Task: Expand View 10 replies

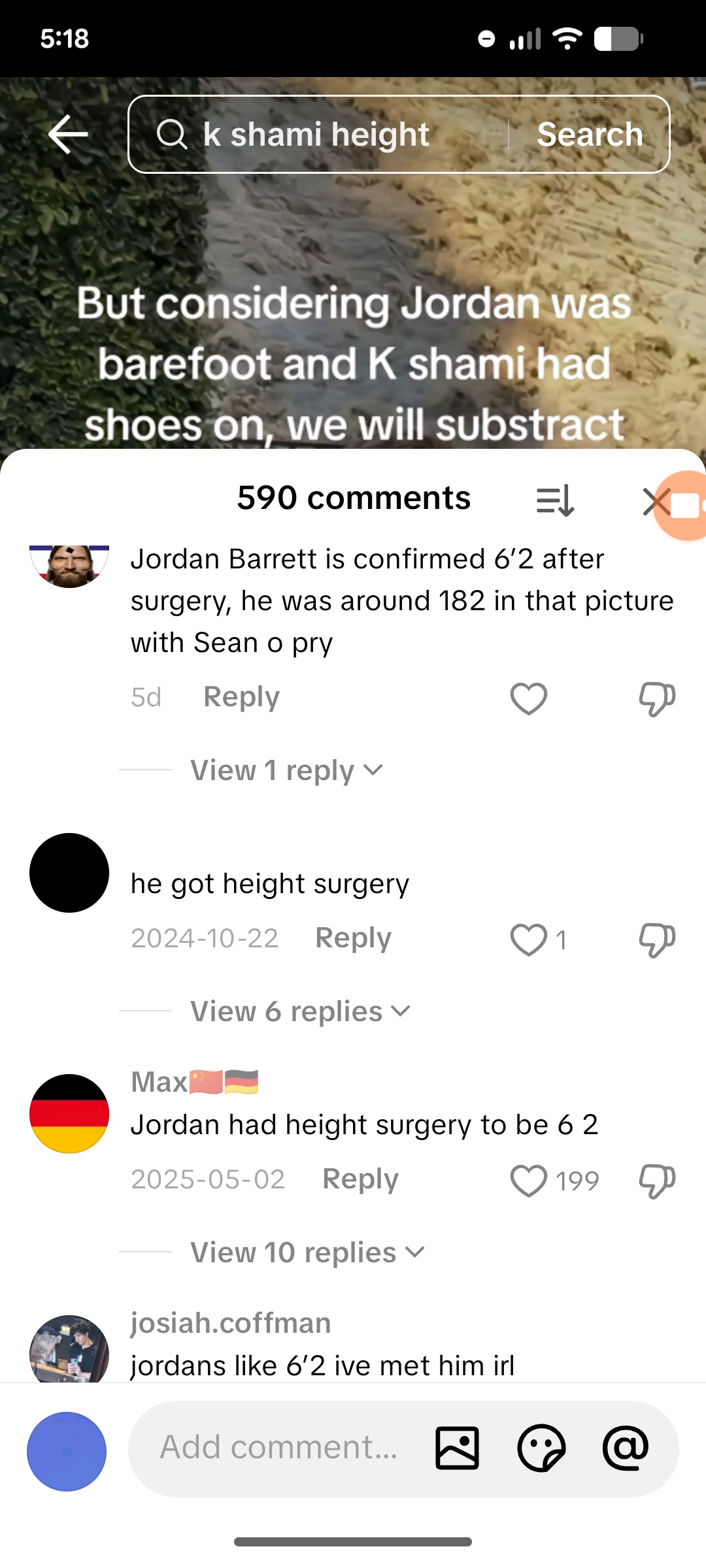Action: coord(307,1252)
